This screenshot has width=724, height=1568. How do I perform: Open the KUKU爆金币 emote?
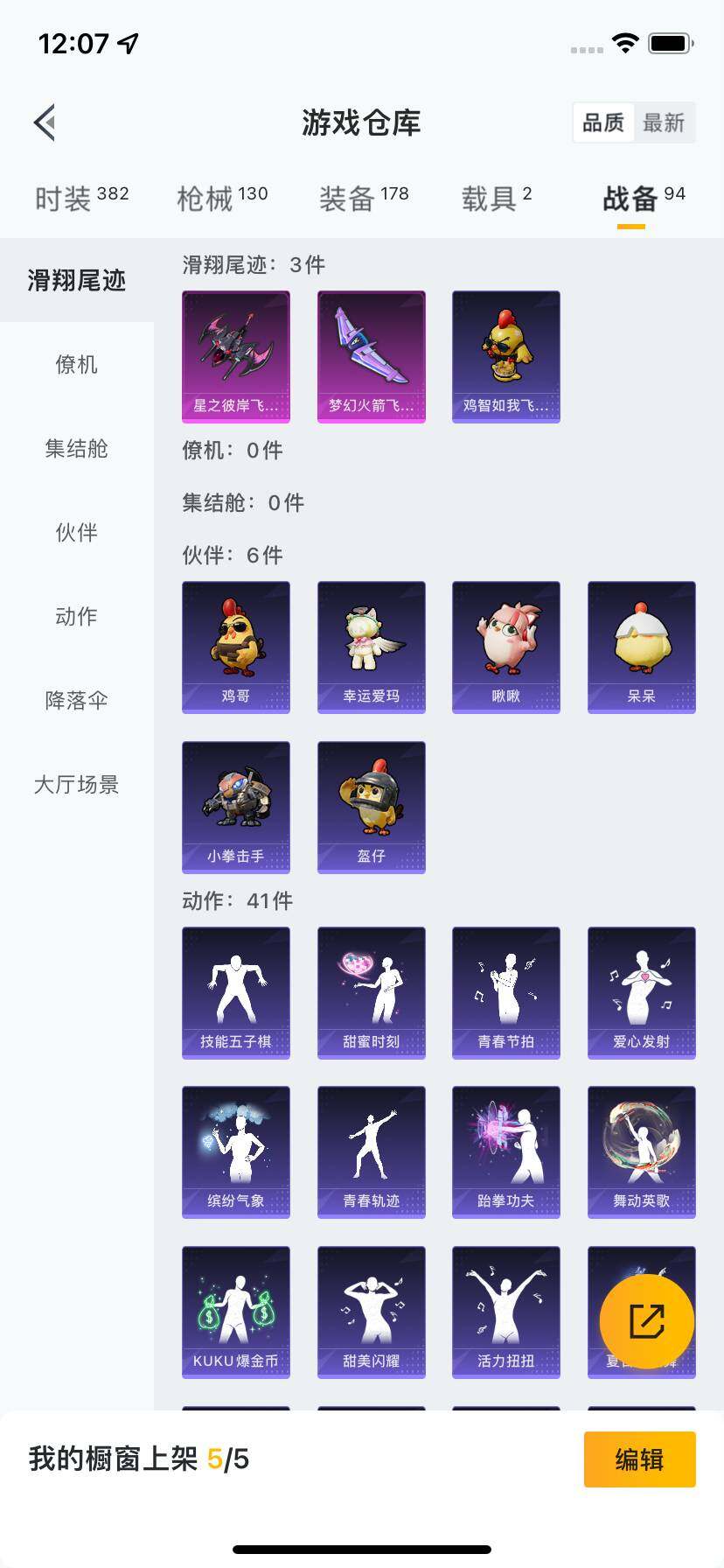pos(236,1312)
